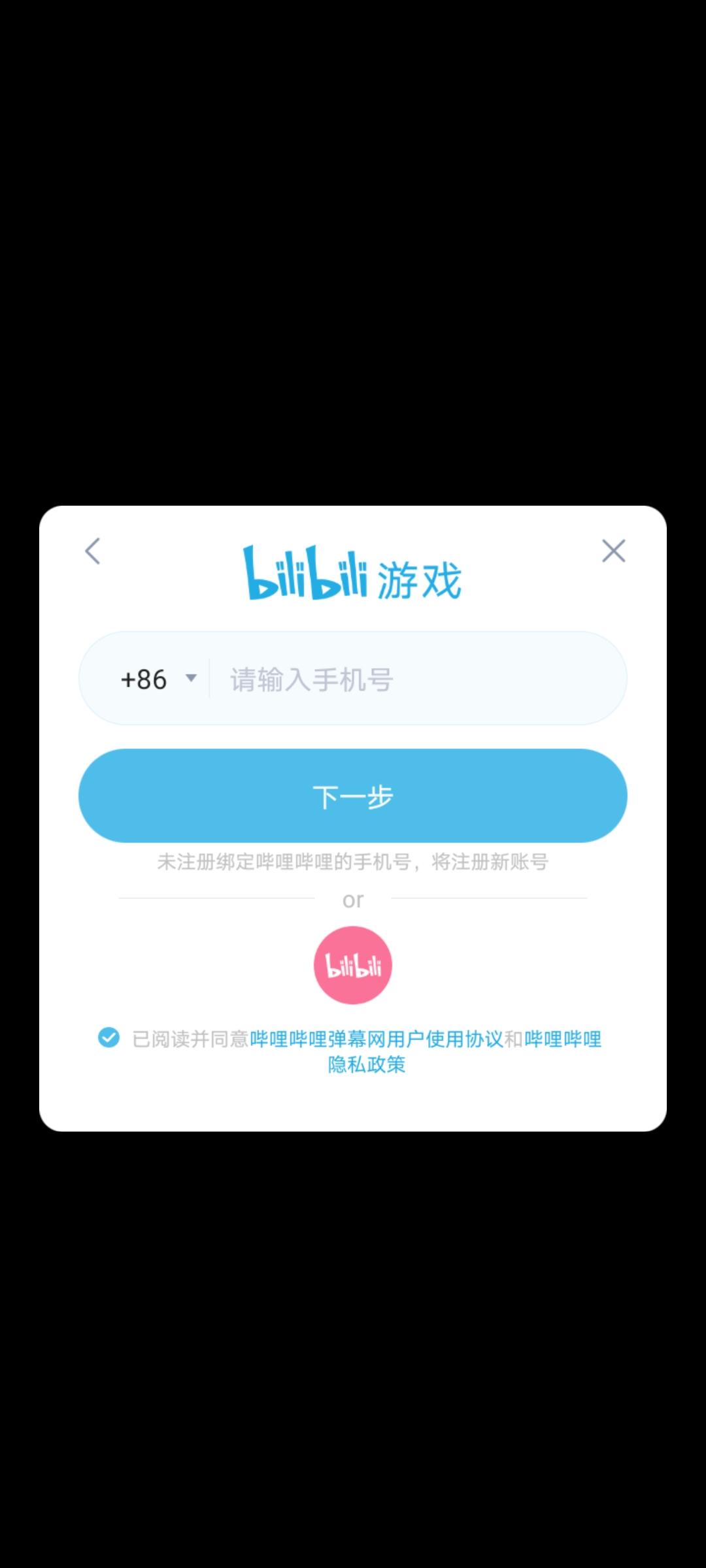
Task: Click the 'or' divider text
Action: (353, 899)
